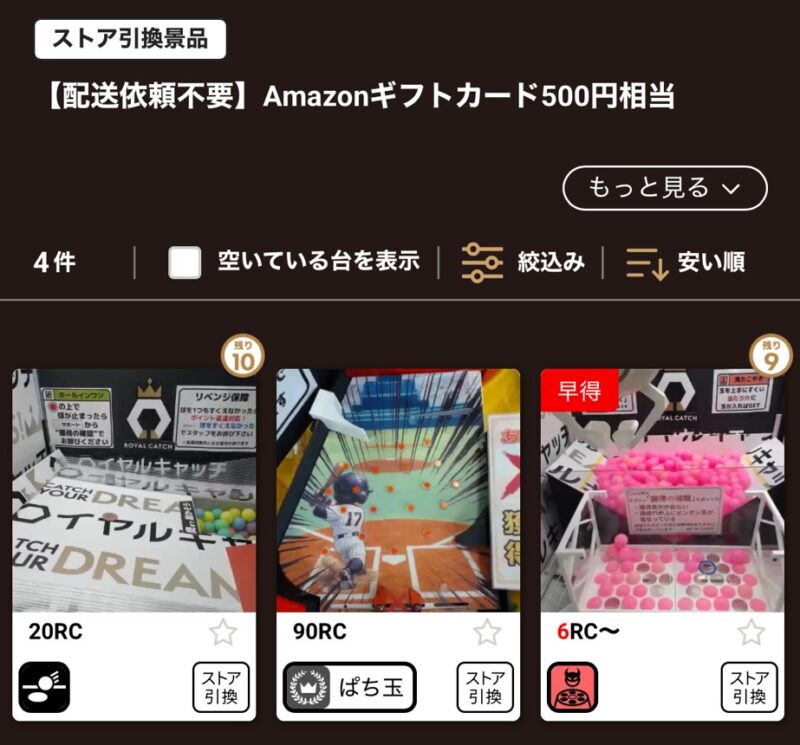This screenshot has height=745, width=800.
Task: Change the 安い順 sort order
Action: tap(686, 262)
